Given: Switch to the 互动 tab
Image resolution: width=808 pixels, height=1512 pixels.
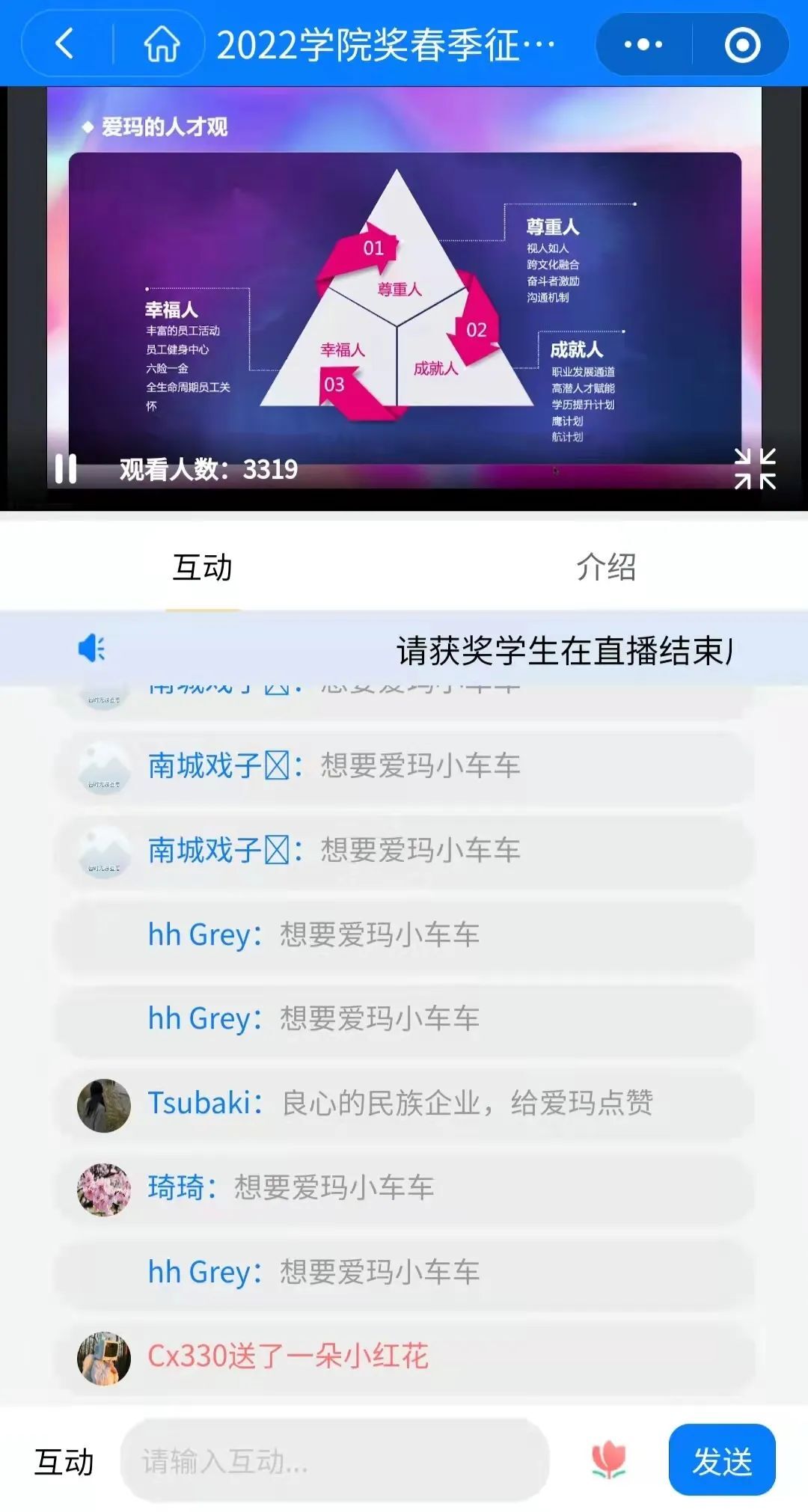Looking at the screenshot, I should coord(202,568).
